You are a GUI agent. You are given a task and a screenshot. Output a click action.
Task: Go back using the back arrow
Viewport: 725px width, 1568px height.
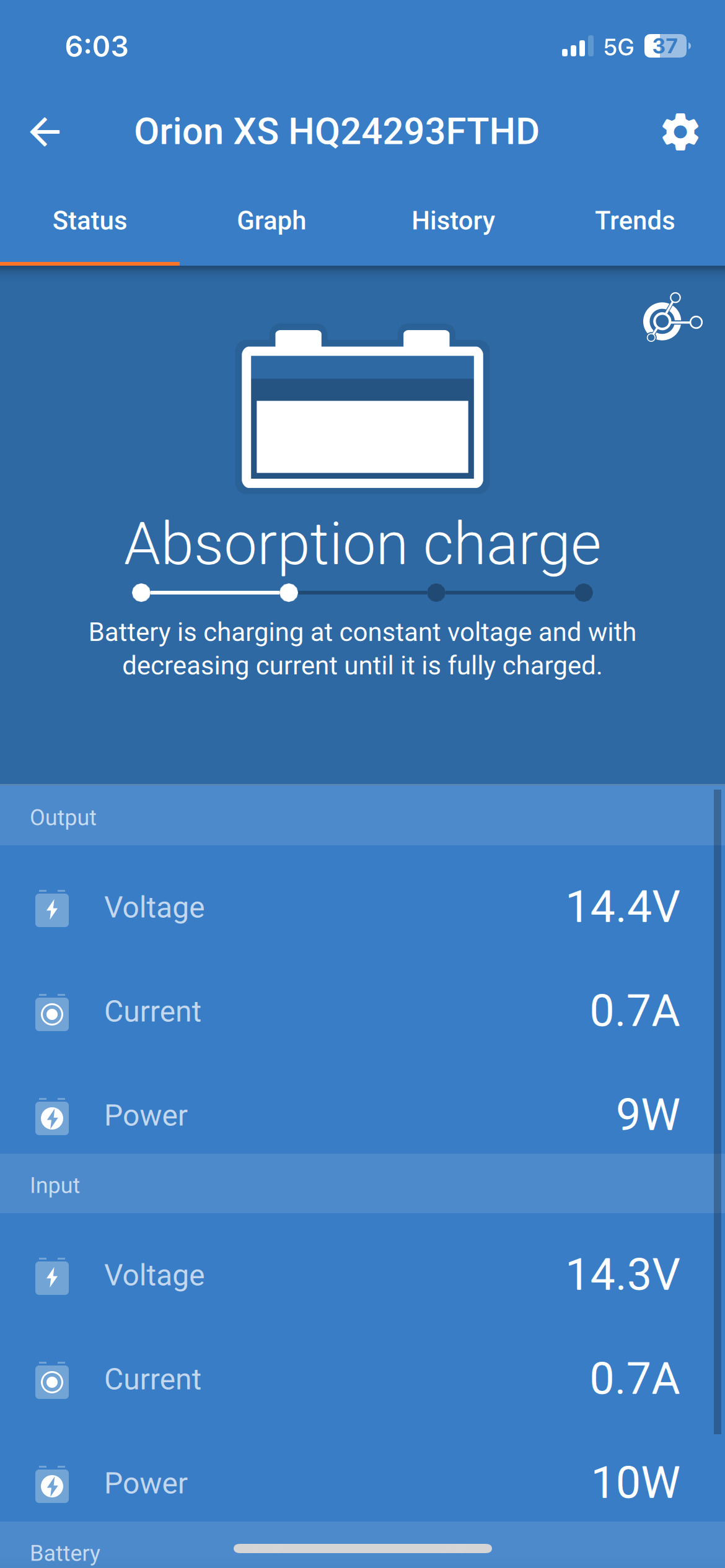45,132
